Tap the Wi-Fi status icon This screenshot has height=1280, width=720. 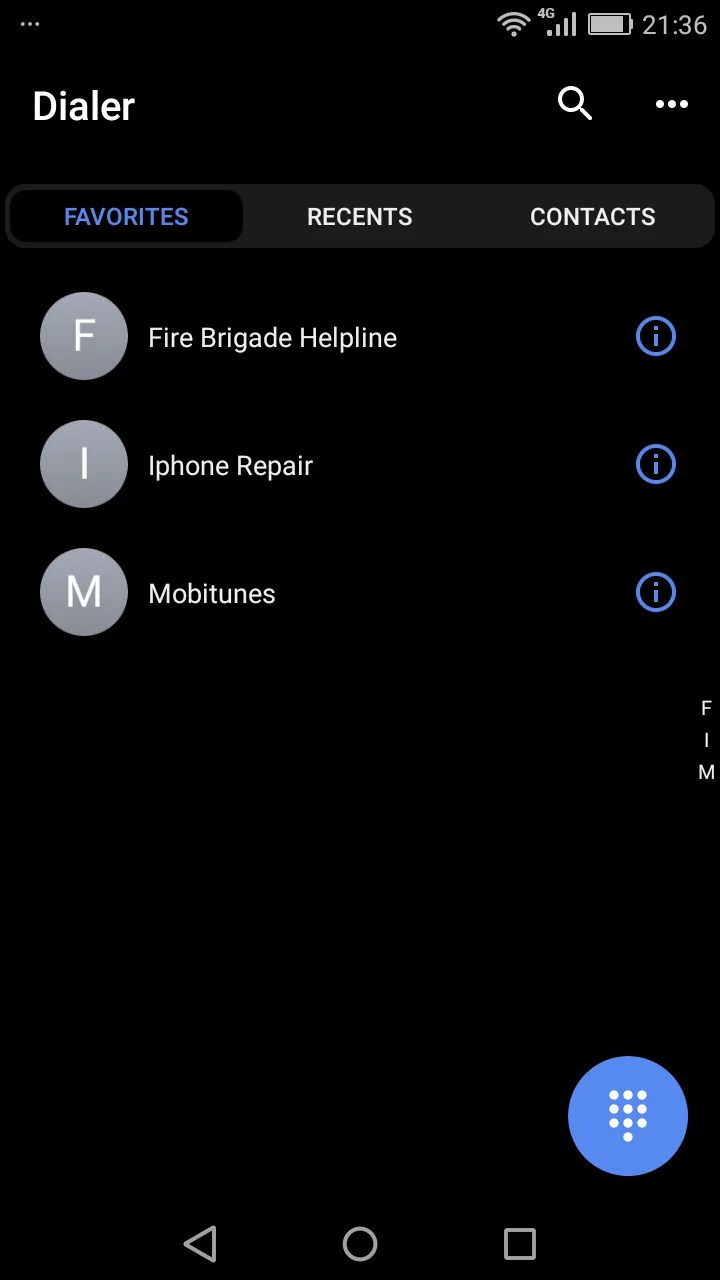point(513,24)
